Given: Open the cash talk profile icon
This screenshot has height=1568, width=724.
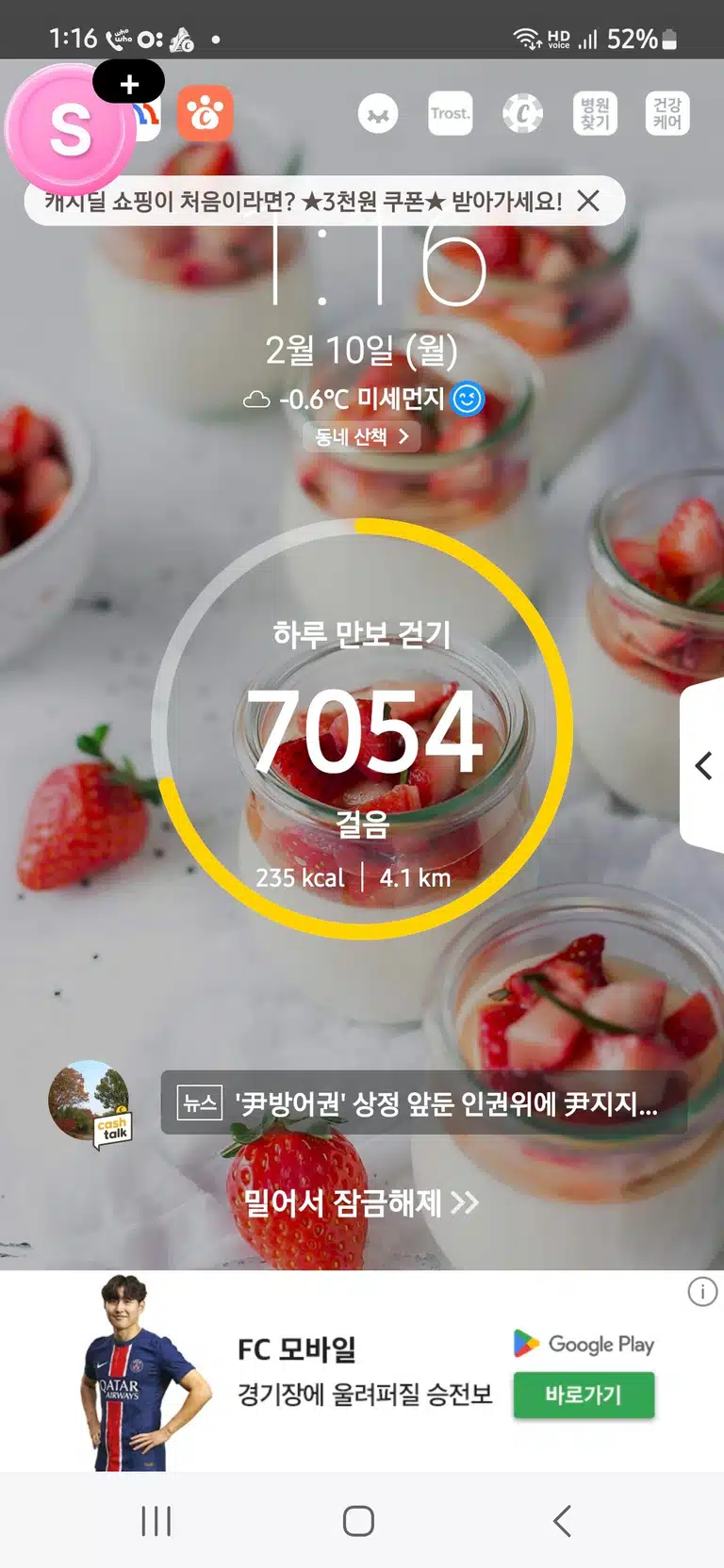Looking at the screenshot, I should 90,1103.
